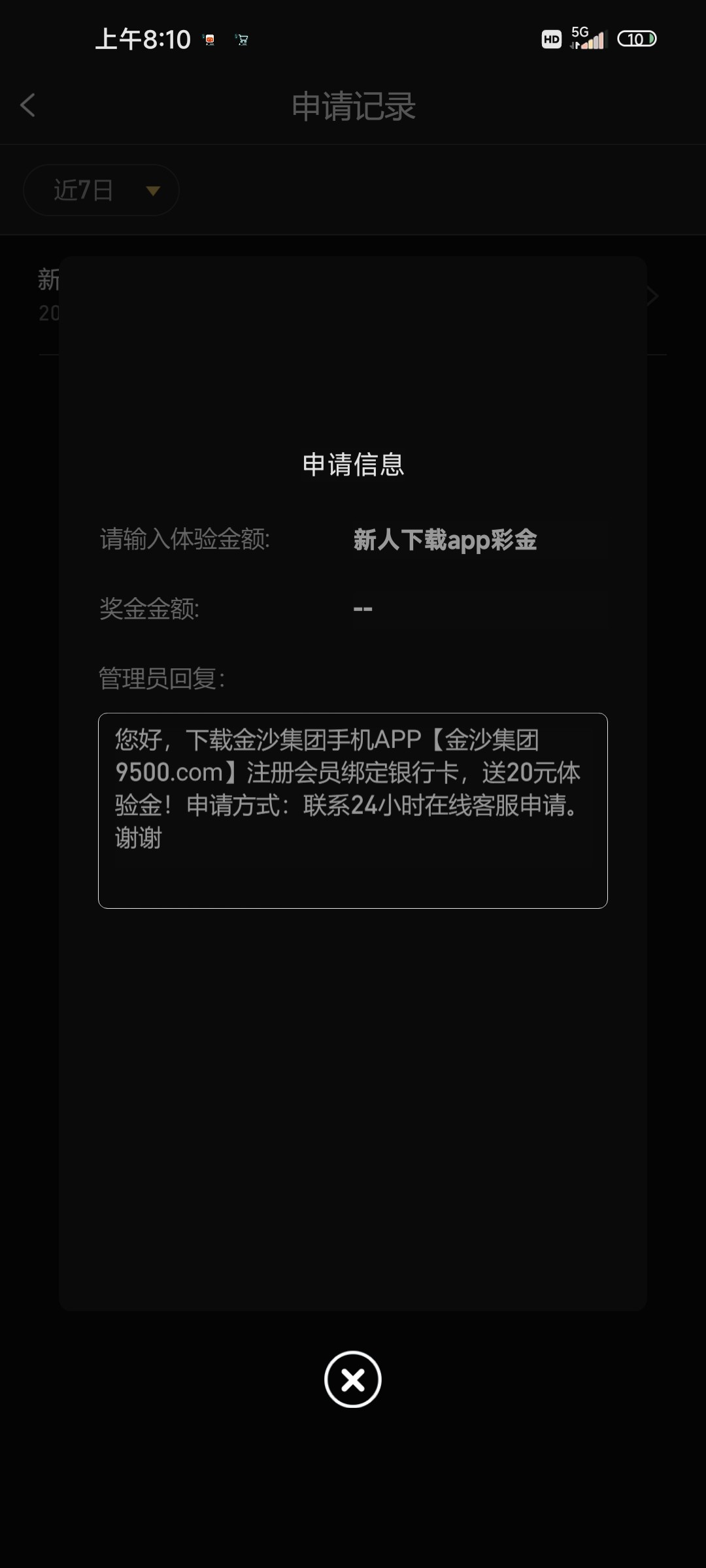Tap the red notification icon in status bar
The image size is (706, 1568).
[x=209, y=39]
